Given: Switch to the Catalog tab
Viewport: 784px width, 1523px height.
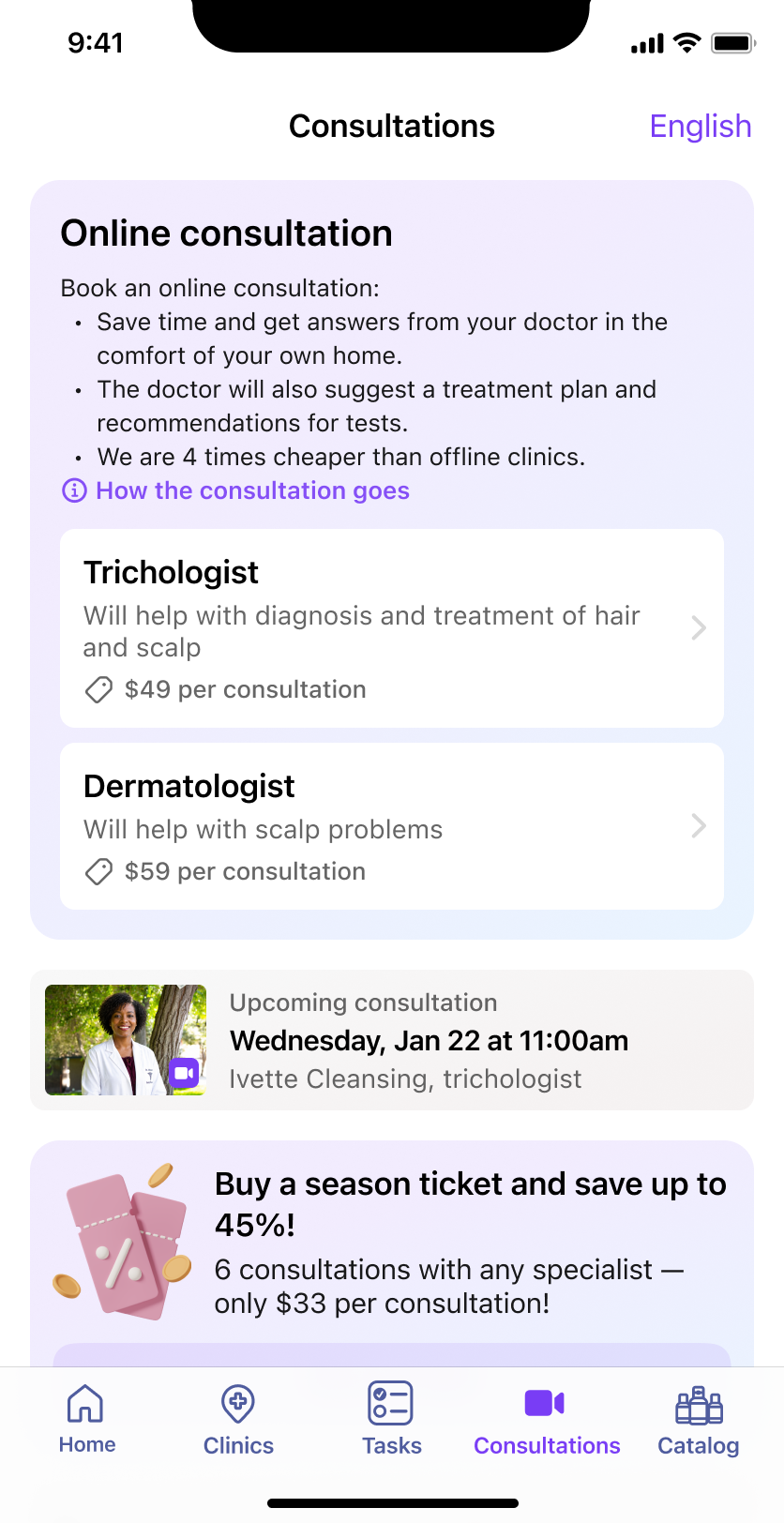Looking at the screenshot, I should click(x=699, y=1420).
